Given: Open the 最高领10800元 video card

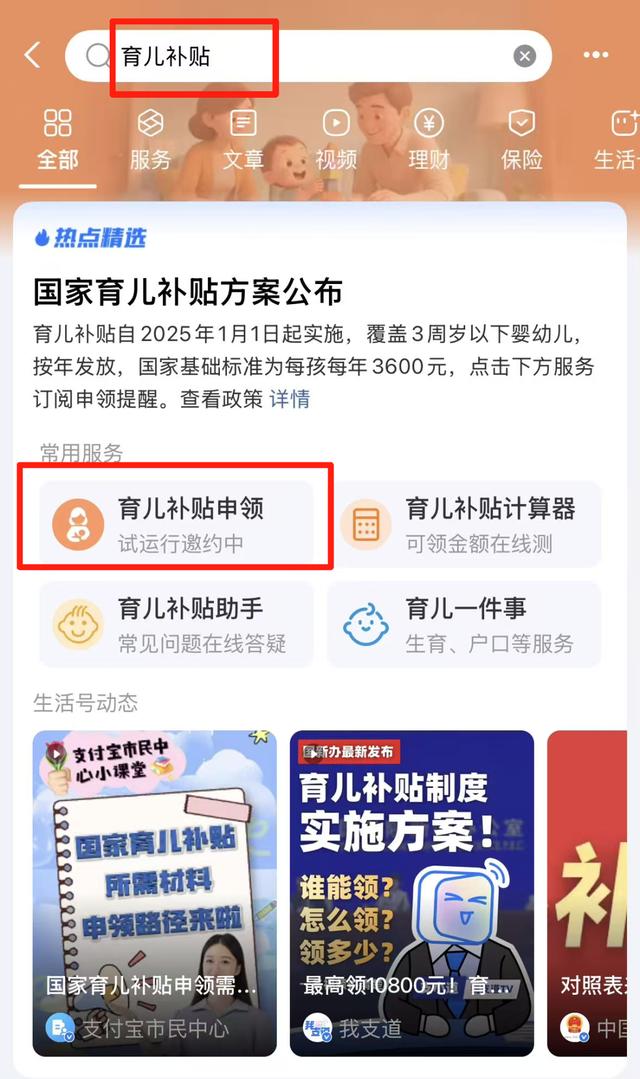Looking at the screenshot, I should (412, 892).
